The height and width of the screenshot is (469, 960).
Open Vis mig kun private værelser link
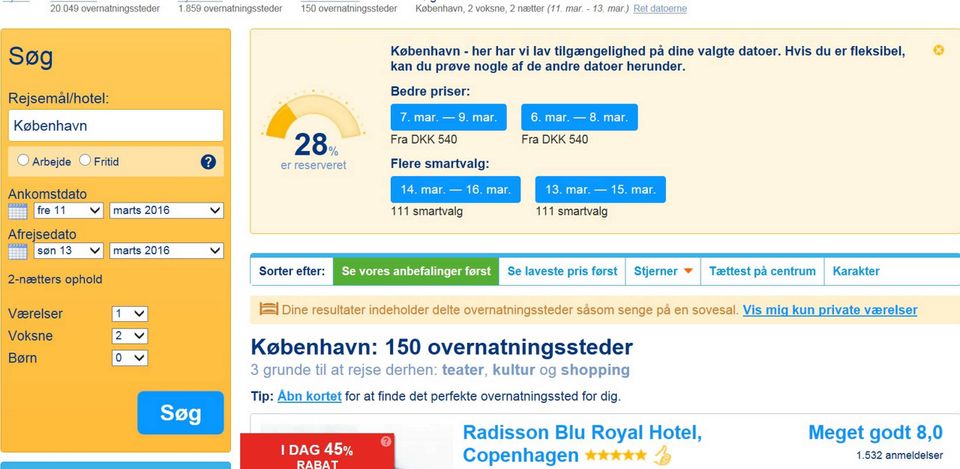pos(829,310)
